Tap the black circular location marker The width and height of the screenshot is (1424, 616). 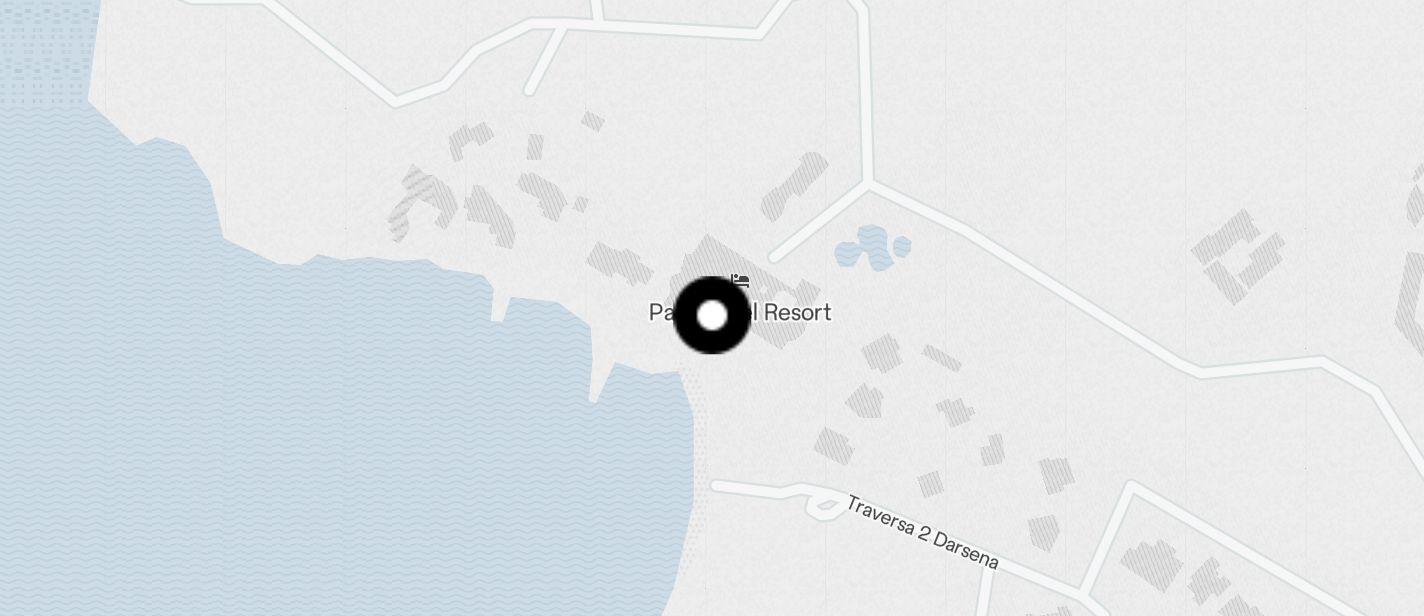point(712,316)
